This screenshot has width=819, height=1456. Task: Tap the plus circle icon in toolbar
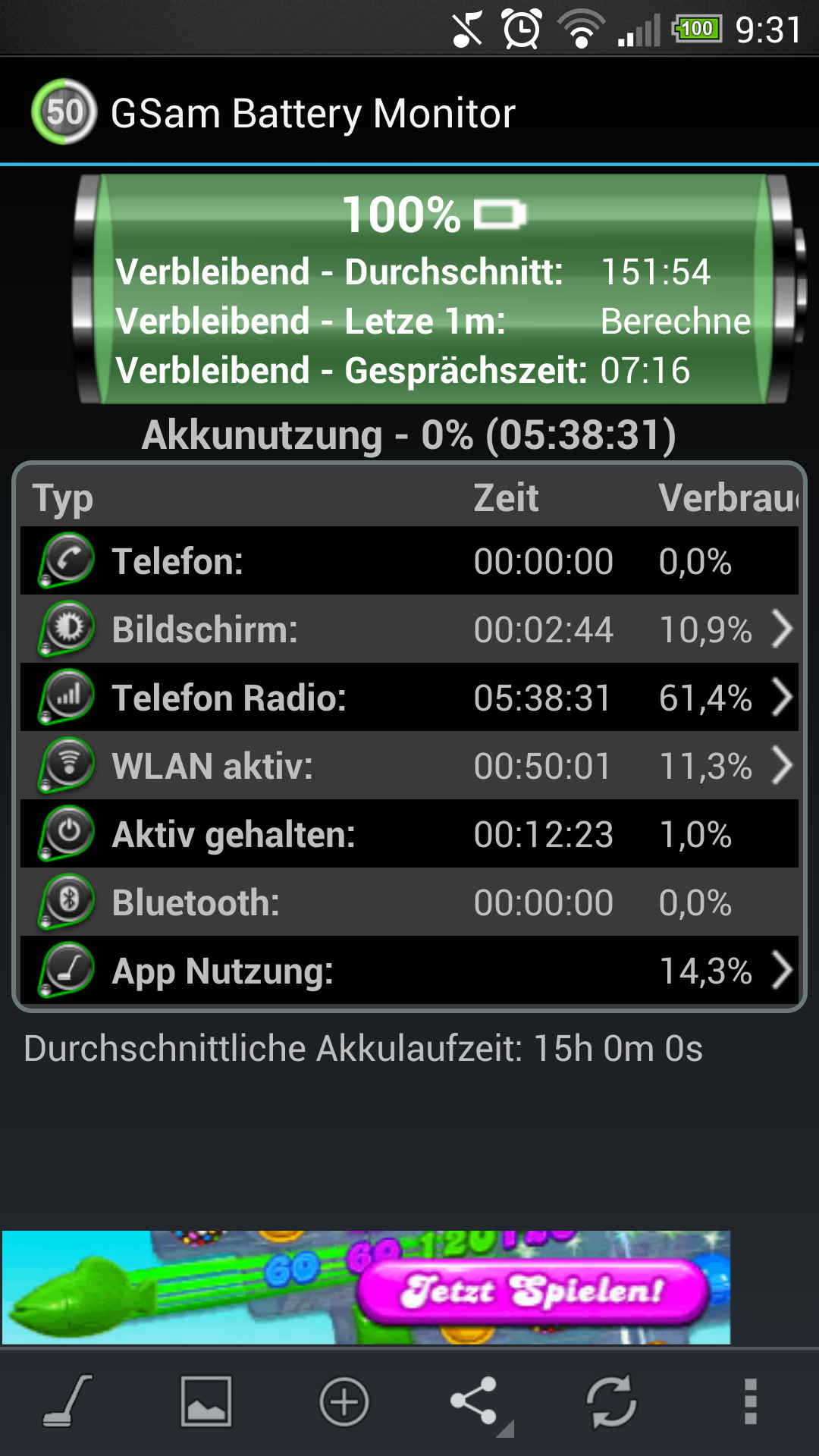coord(344,1401)
